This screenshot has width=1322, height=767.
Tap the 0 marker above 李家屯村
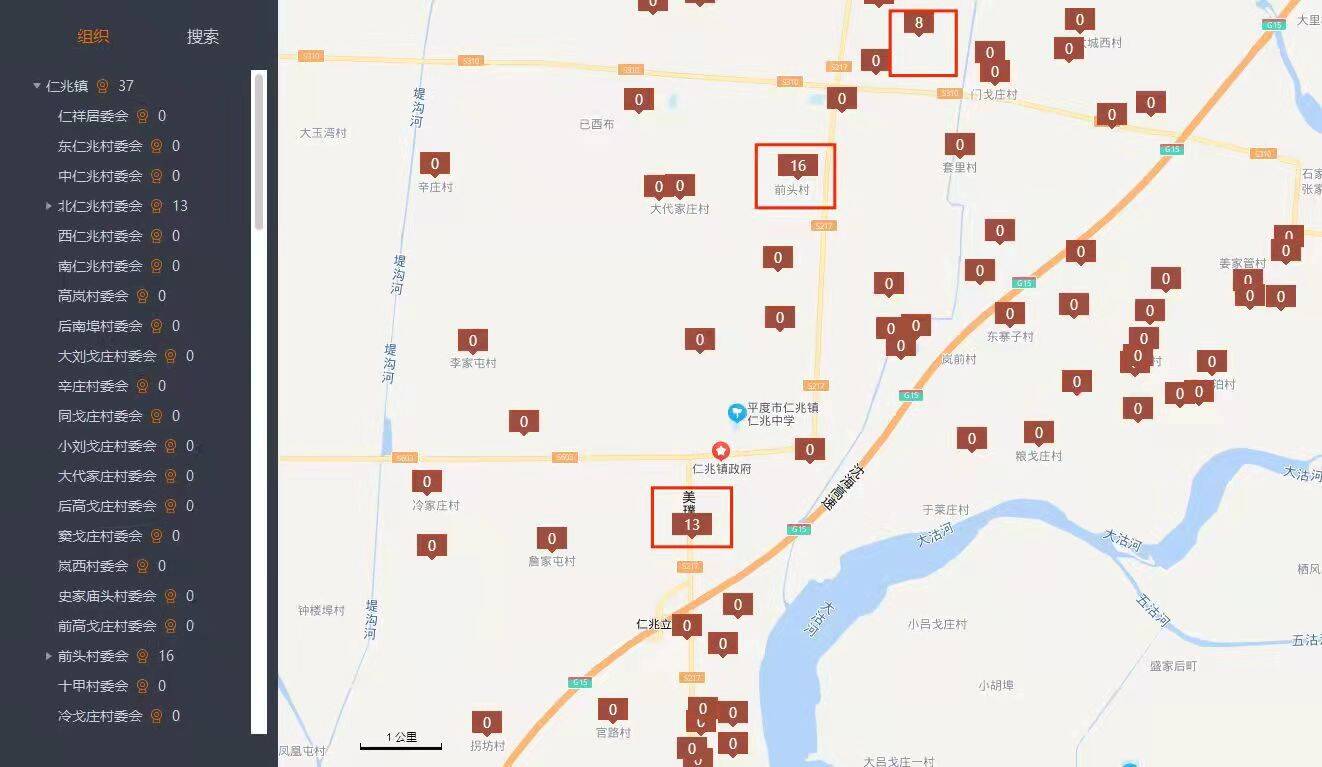(x=473, y=341)
